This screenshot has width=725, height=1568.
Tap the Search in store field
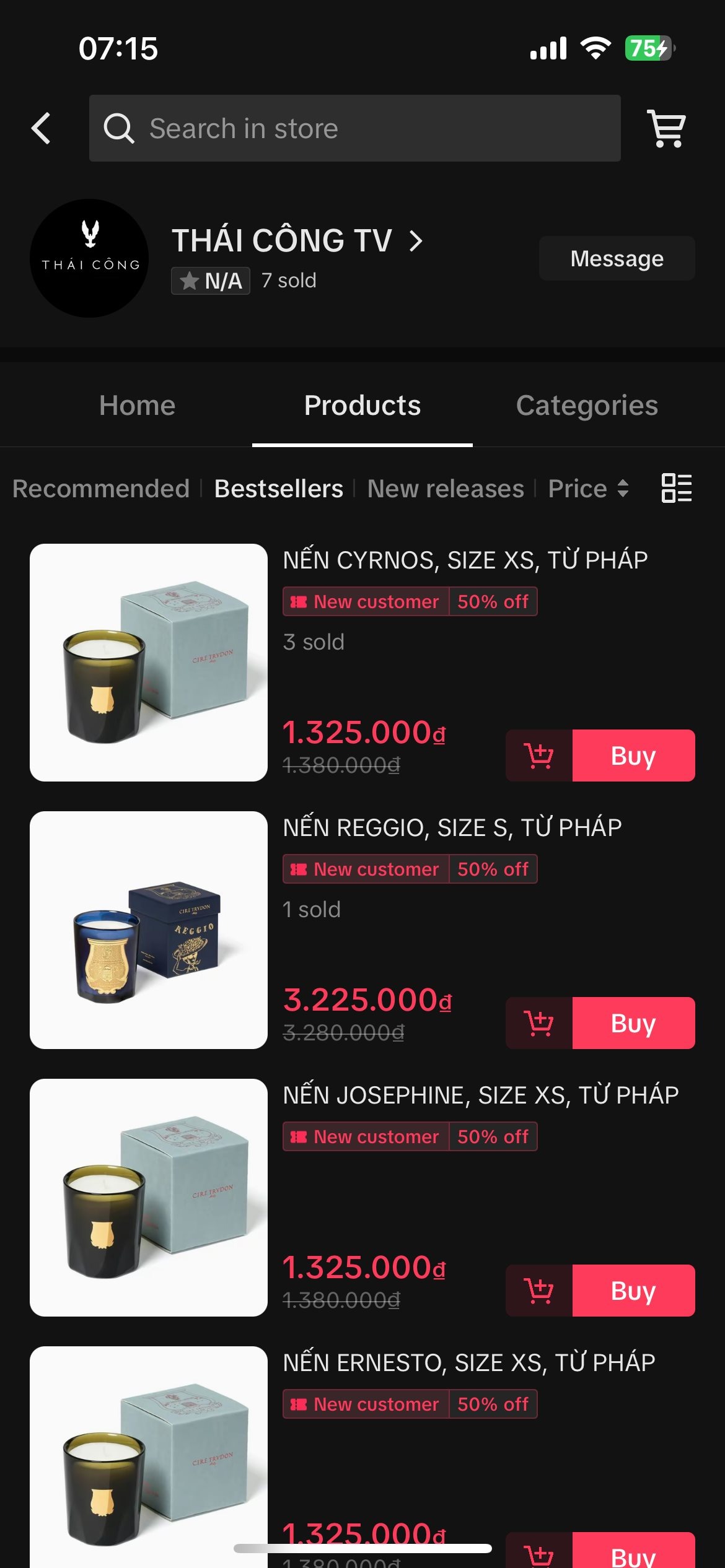point(354,128)
